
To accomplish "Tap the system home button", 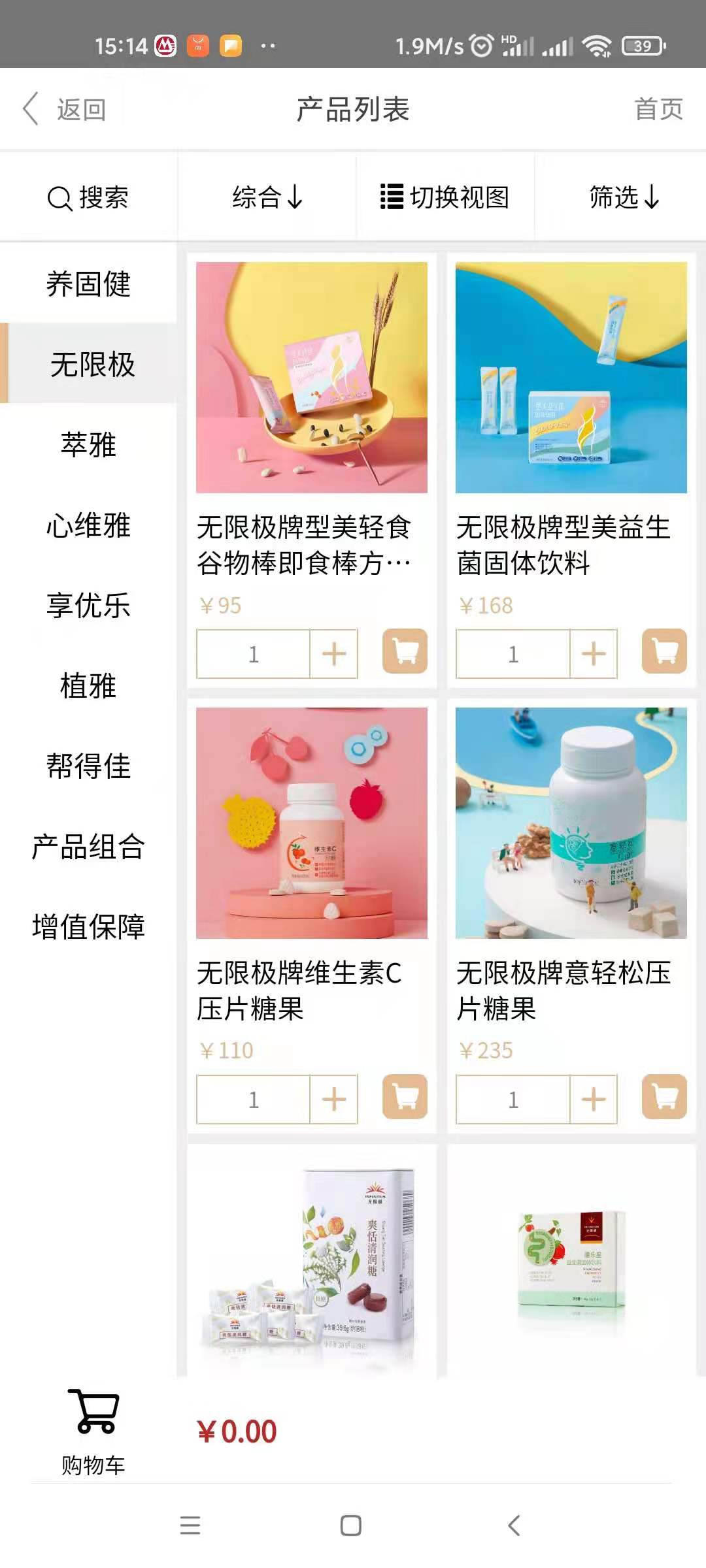I will pos(351,1526).
